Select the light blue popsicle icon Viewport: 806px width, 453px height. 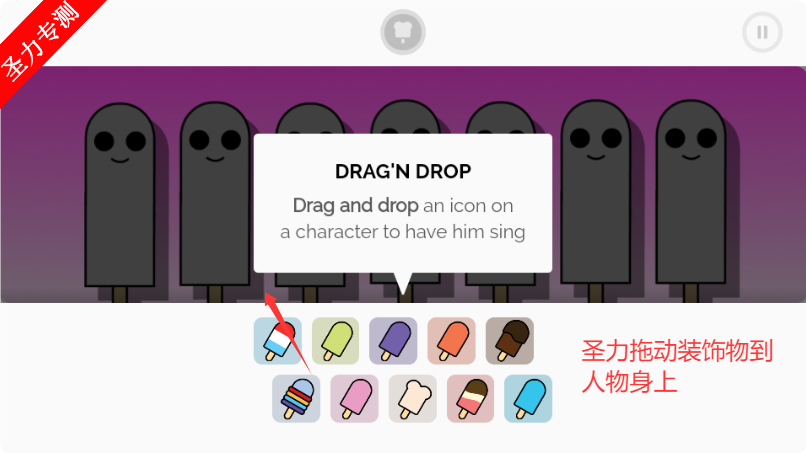(x=528, y=399)
